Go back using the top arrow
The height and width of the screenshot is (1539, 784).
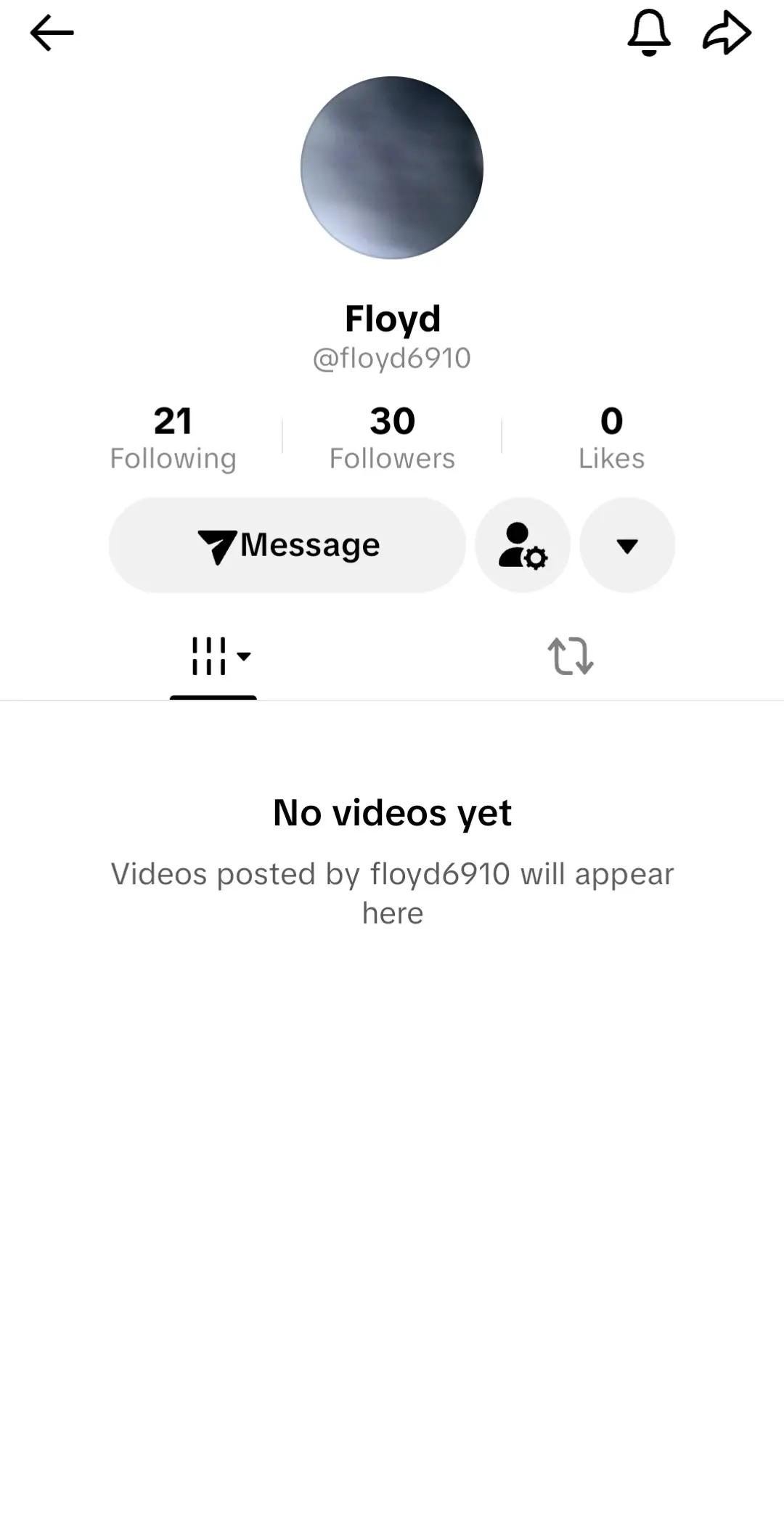click(x=52, y=33)
